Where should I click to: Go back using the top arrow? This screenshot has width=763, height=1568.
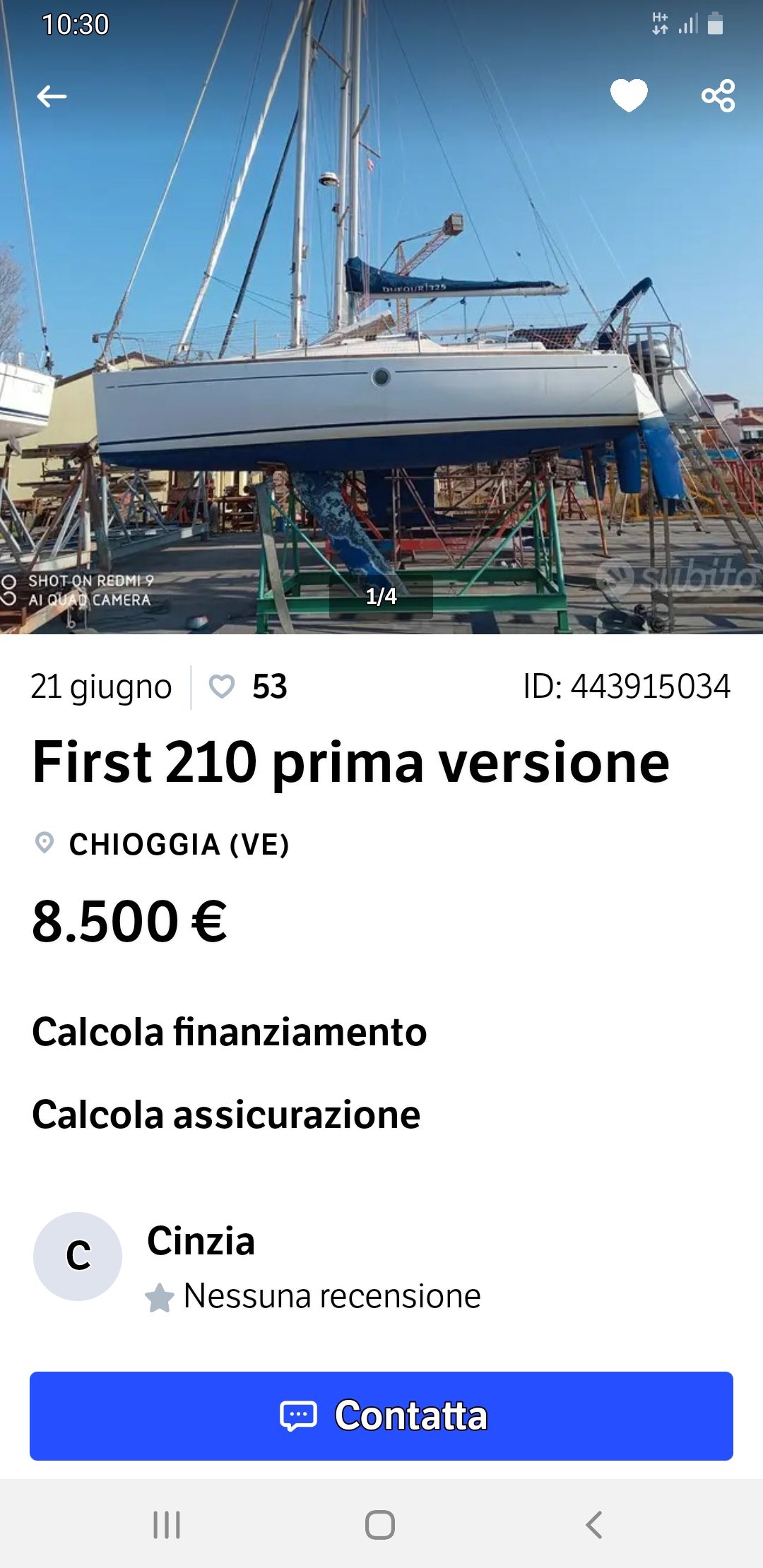pos(52,96)
